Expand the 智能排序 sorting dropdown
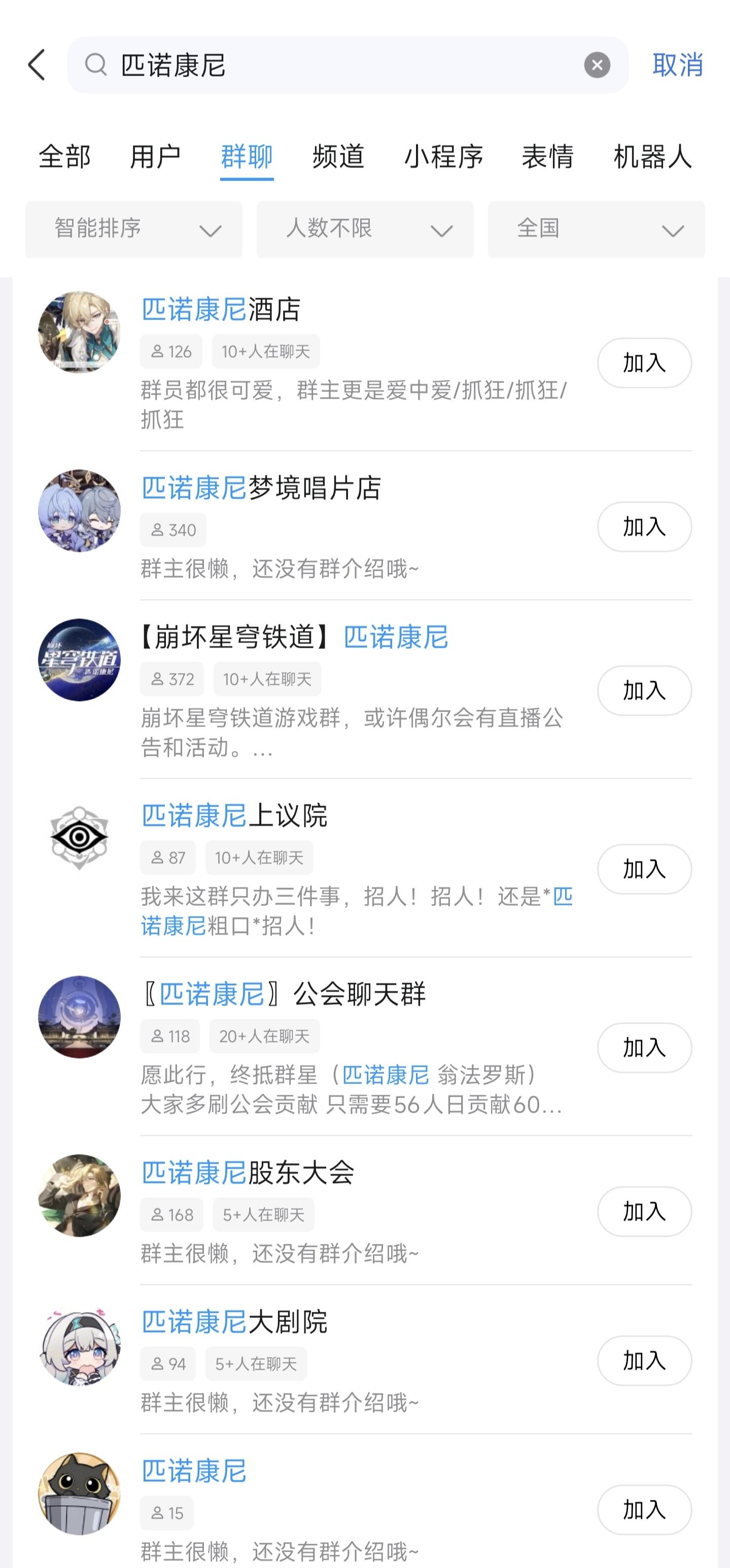 coord(134,229)
